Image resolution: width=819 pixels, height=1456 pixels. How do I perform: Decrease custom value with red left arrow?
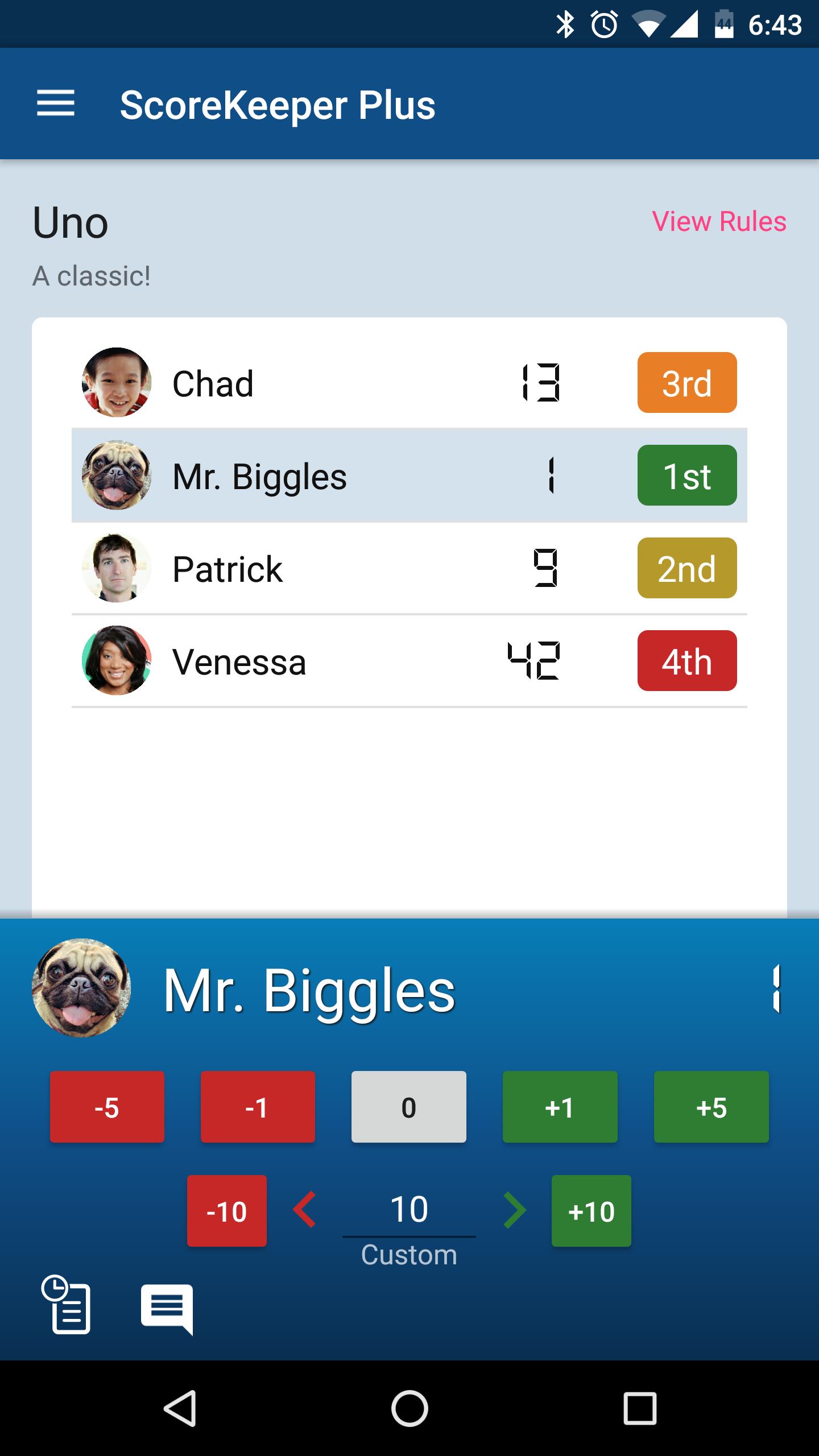click(x=305, y=1210)
